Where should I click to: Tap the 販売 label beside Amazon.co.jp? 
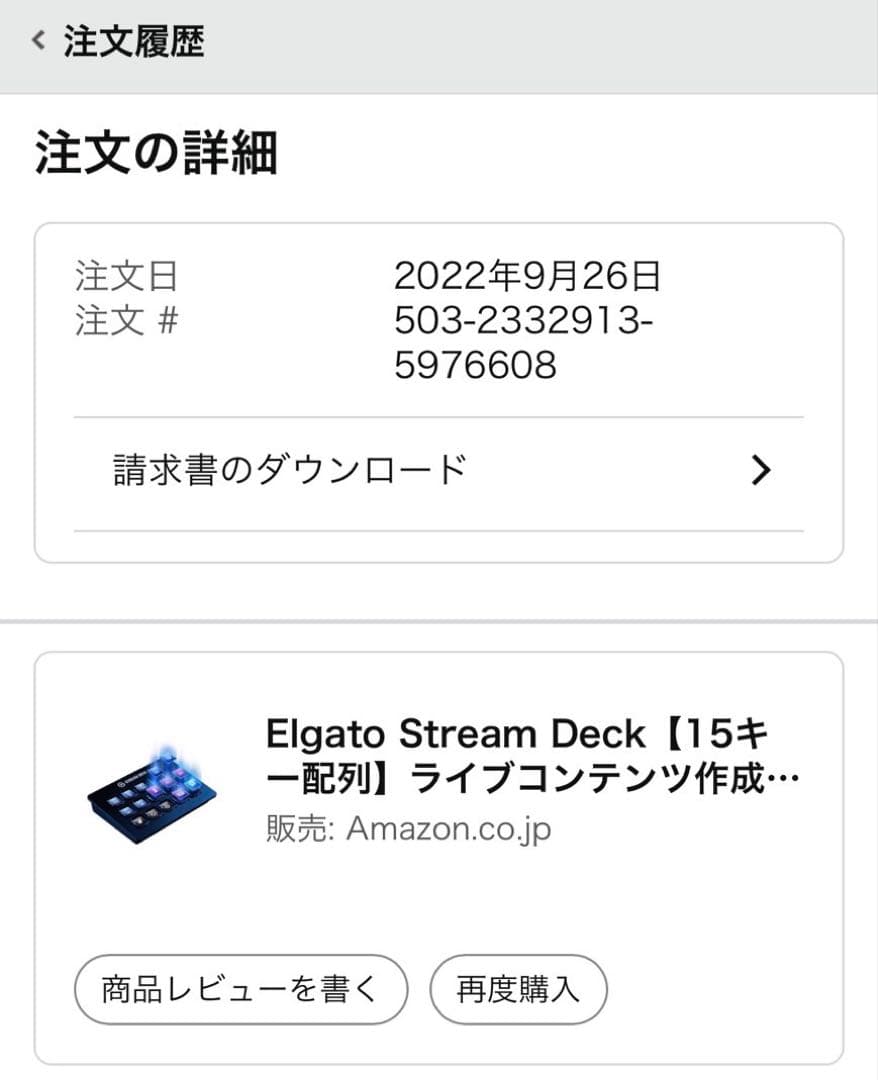pos(297,828)
